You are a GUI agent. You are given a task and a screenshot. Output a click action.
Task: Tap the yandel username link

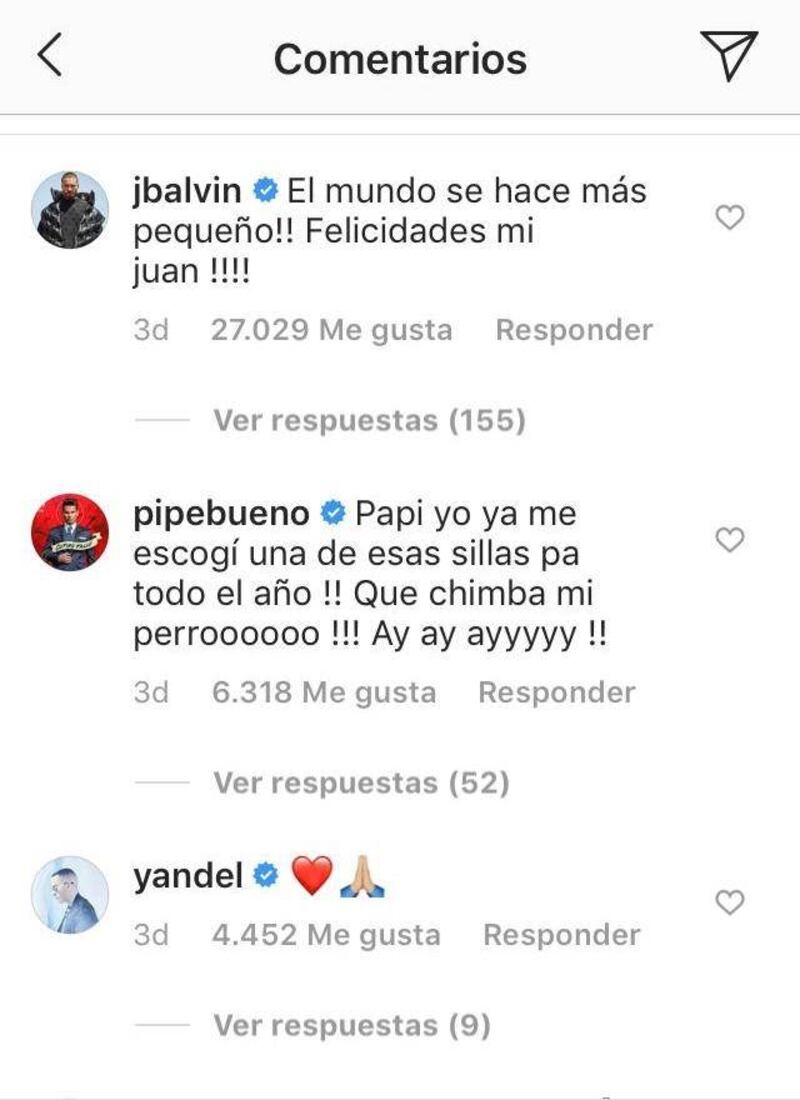188,876
